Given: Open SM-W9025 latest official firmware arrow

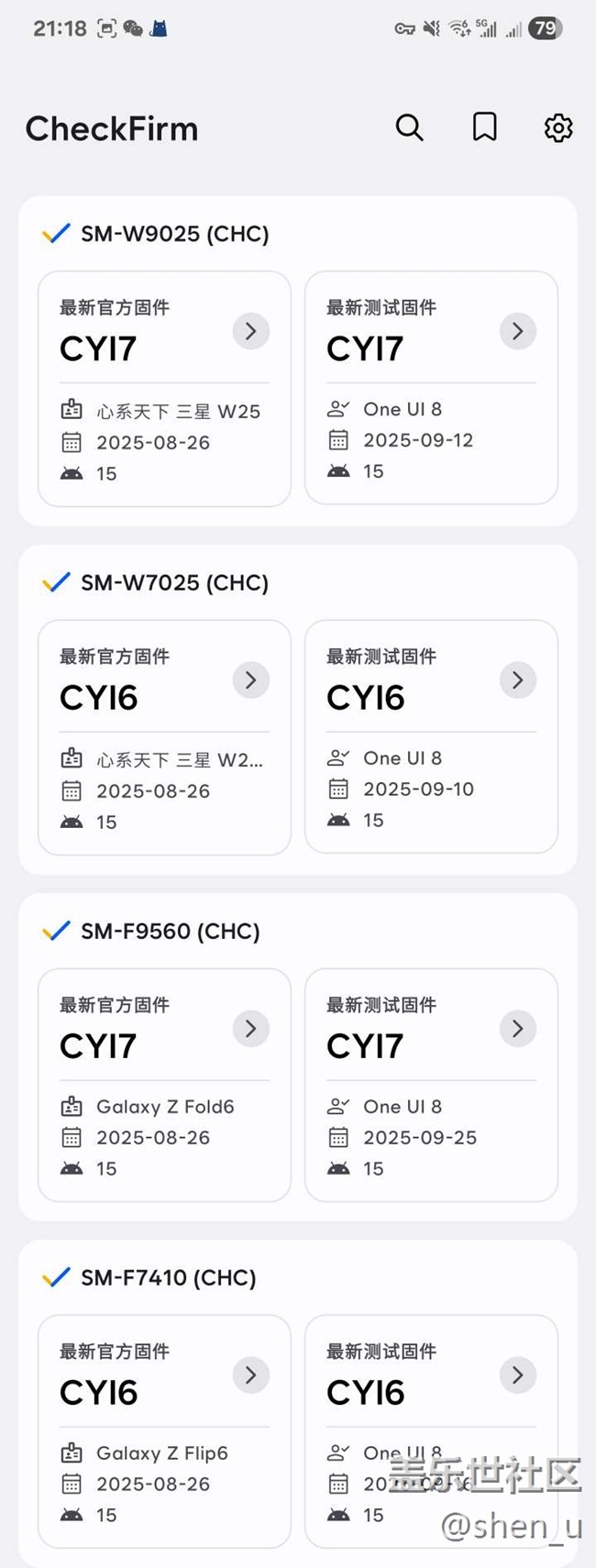Looking at the screenshot, I should [250, 331].
